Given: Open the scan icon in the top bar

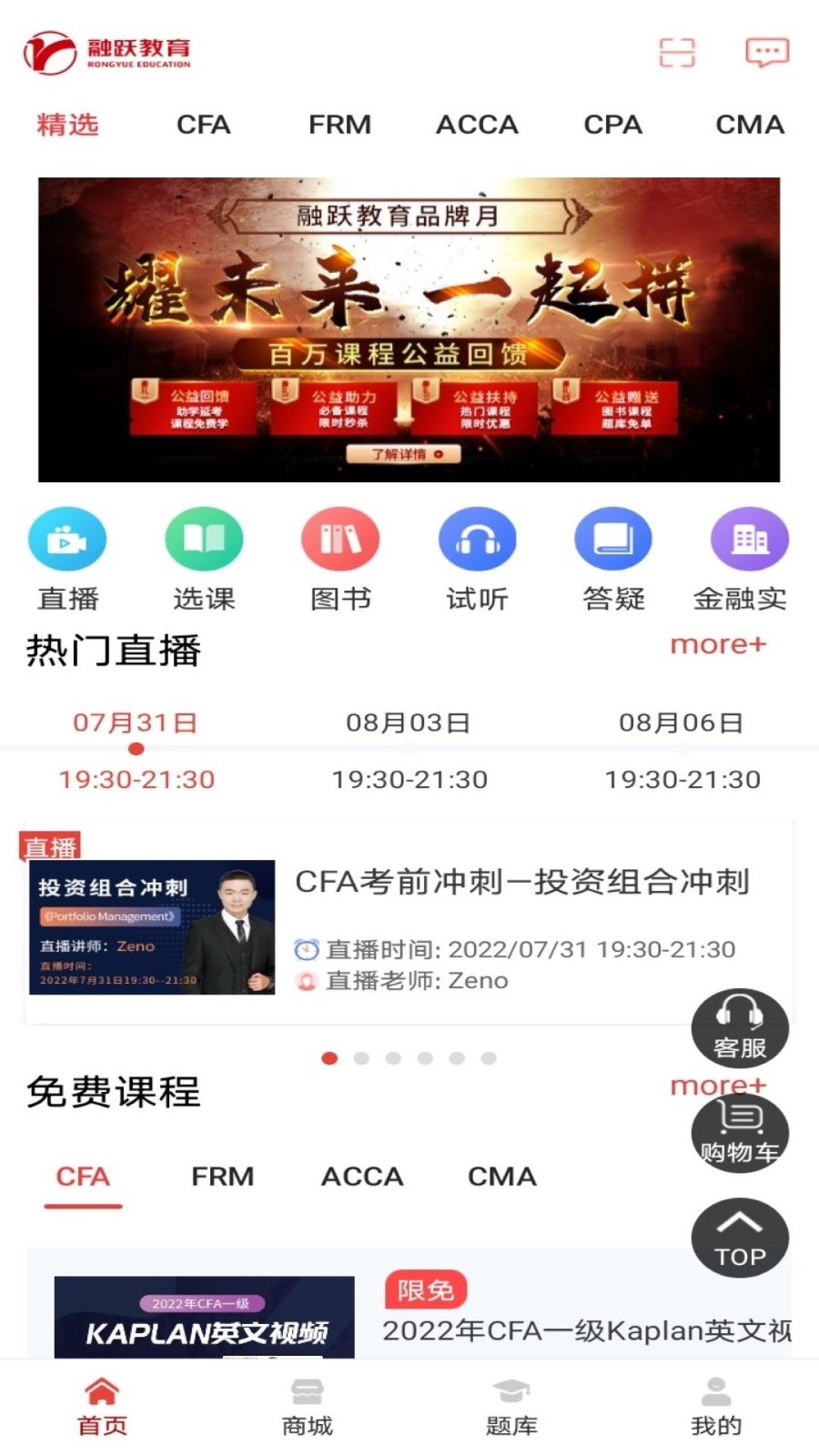Looking at the screenshot, I should [676, 52].
